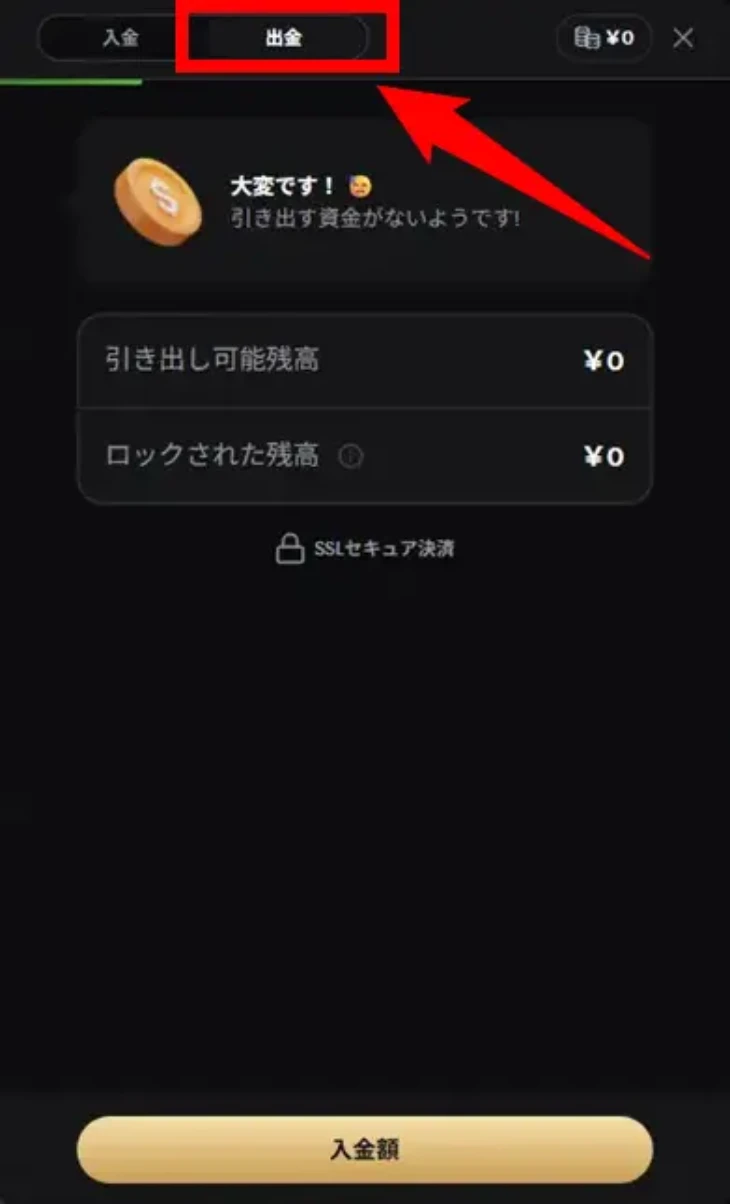Close the deposit dialog with the X
The height and width of the screenshot is (1204, 730).
(684, 39)
